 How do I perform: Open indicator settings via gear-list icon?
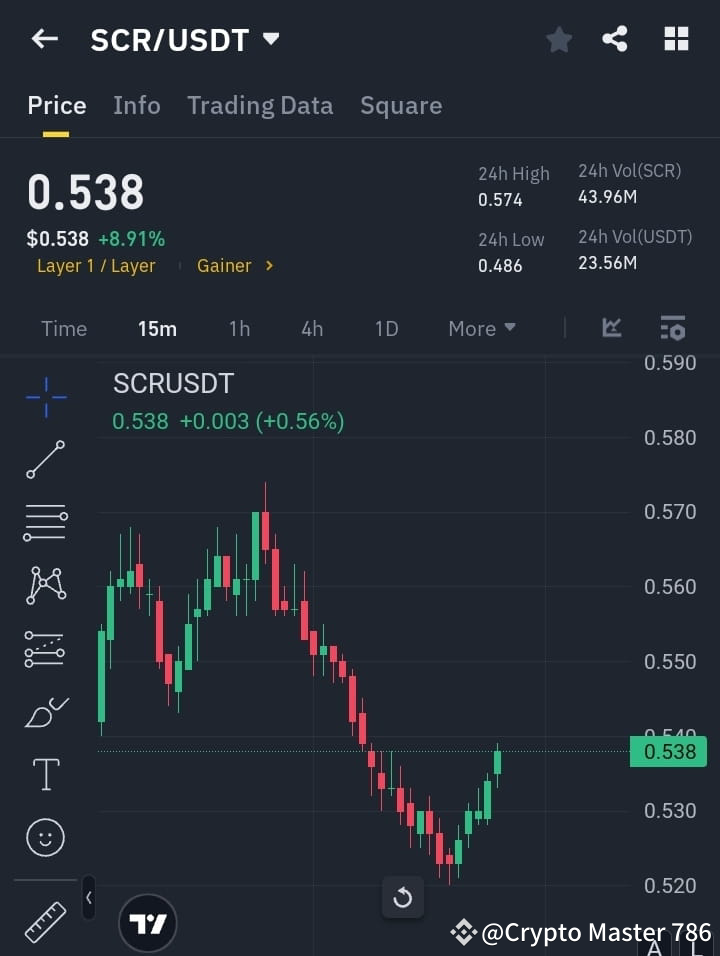(x=672, y=328)
